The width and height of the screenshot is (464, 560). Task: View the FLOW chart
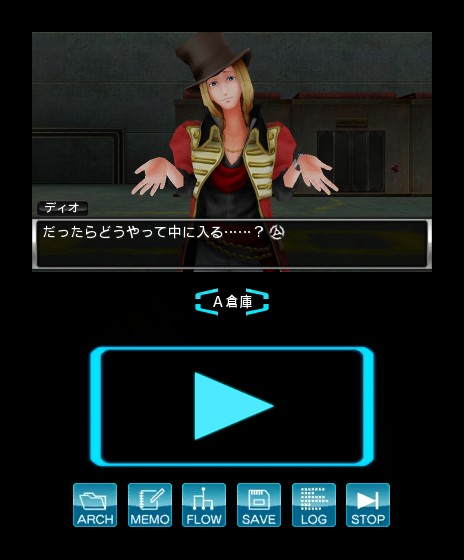pos(204,505)
